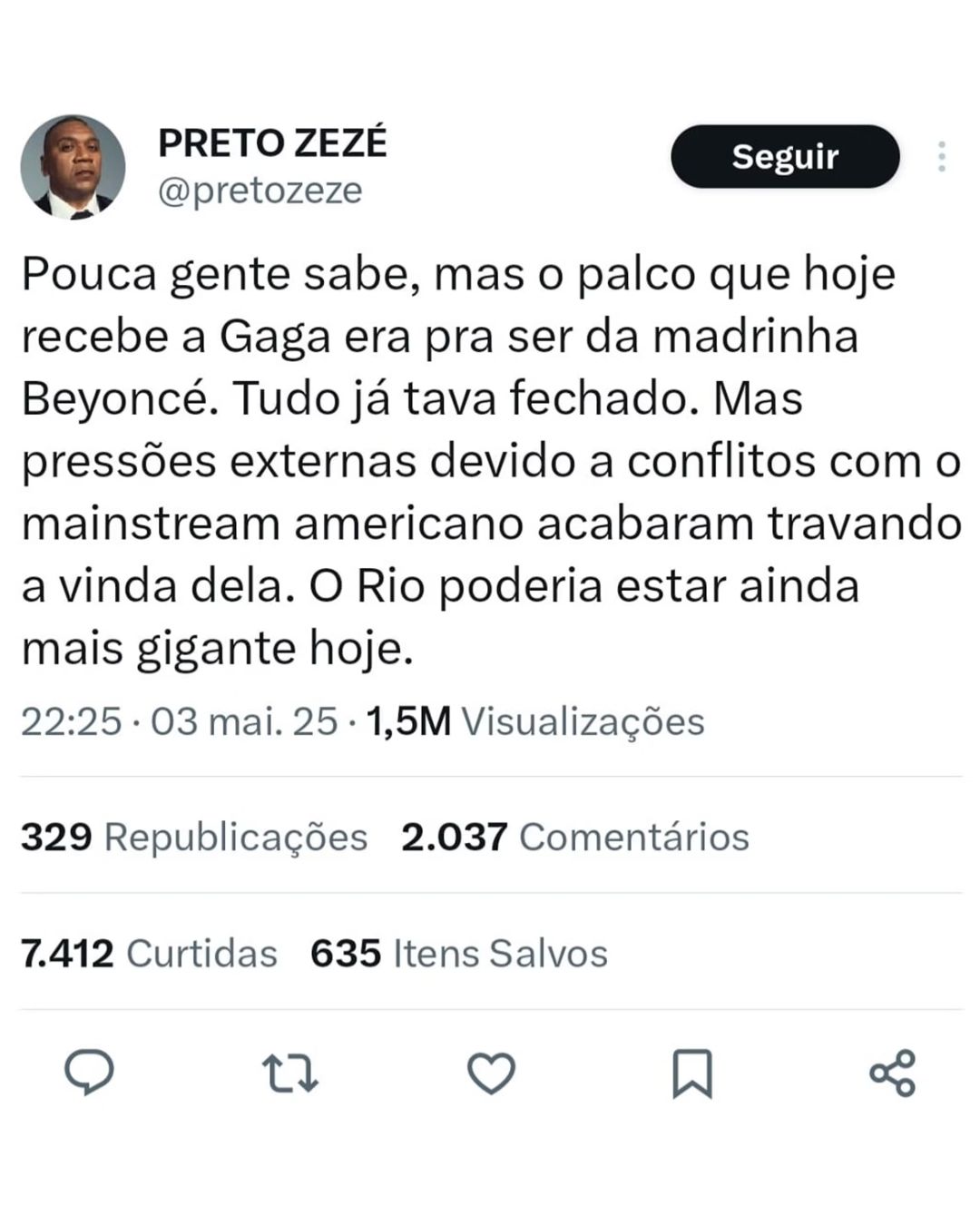980x1225 pixels.
Task: View the 2.037 Comentários
Action: (x=575, y=837)
